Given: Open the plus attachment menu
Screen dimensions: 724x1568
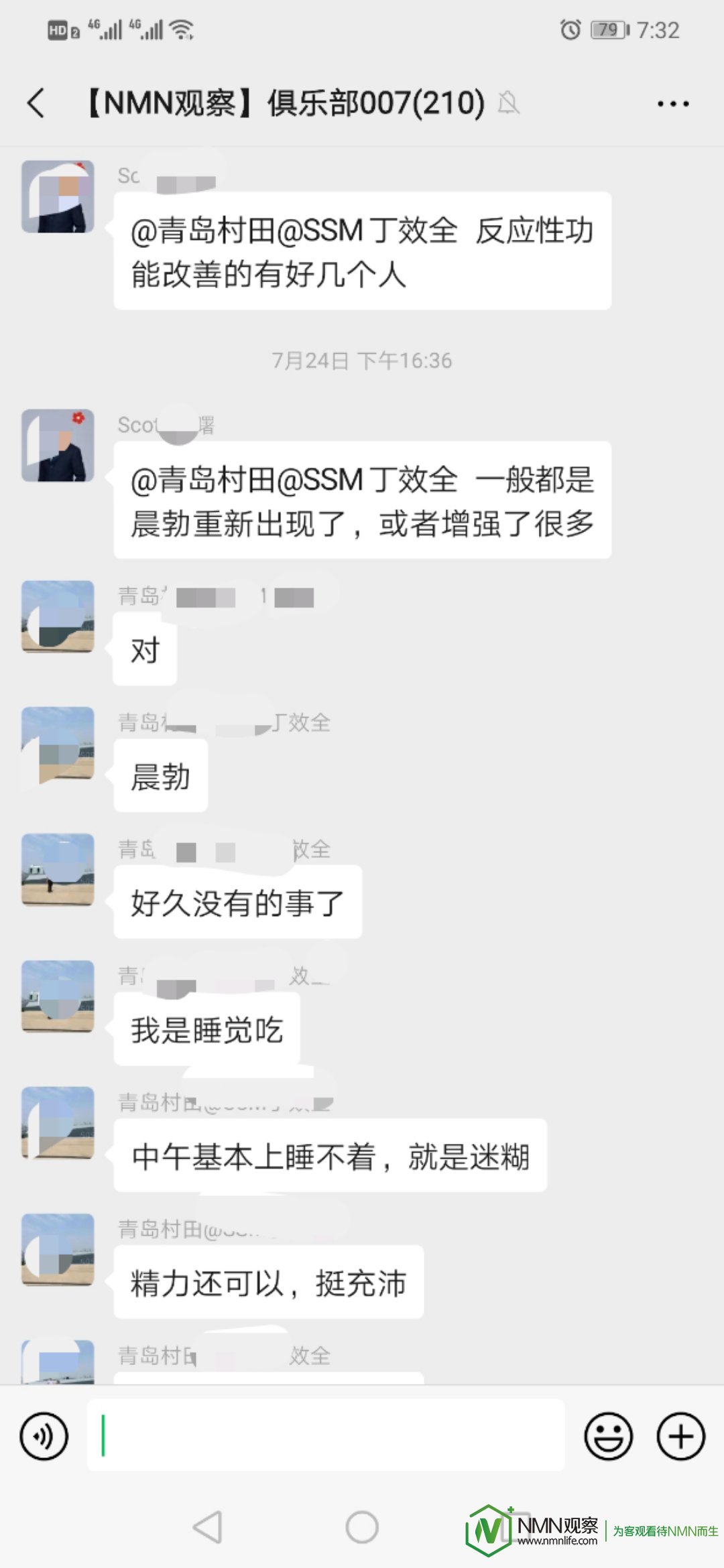Looking at the screenshot, I should click(x=680, y=1436).
